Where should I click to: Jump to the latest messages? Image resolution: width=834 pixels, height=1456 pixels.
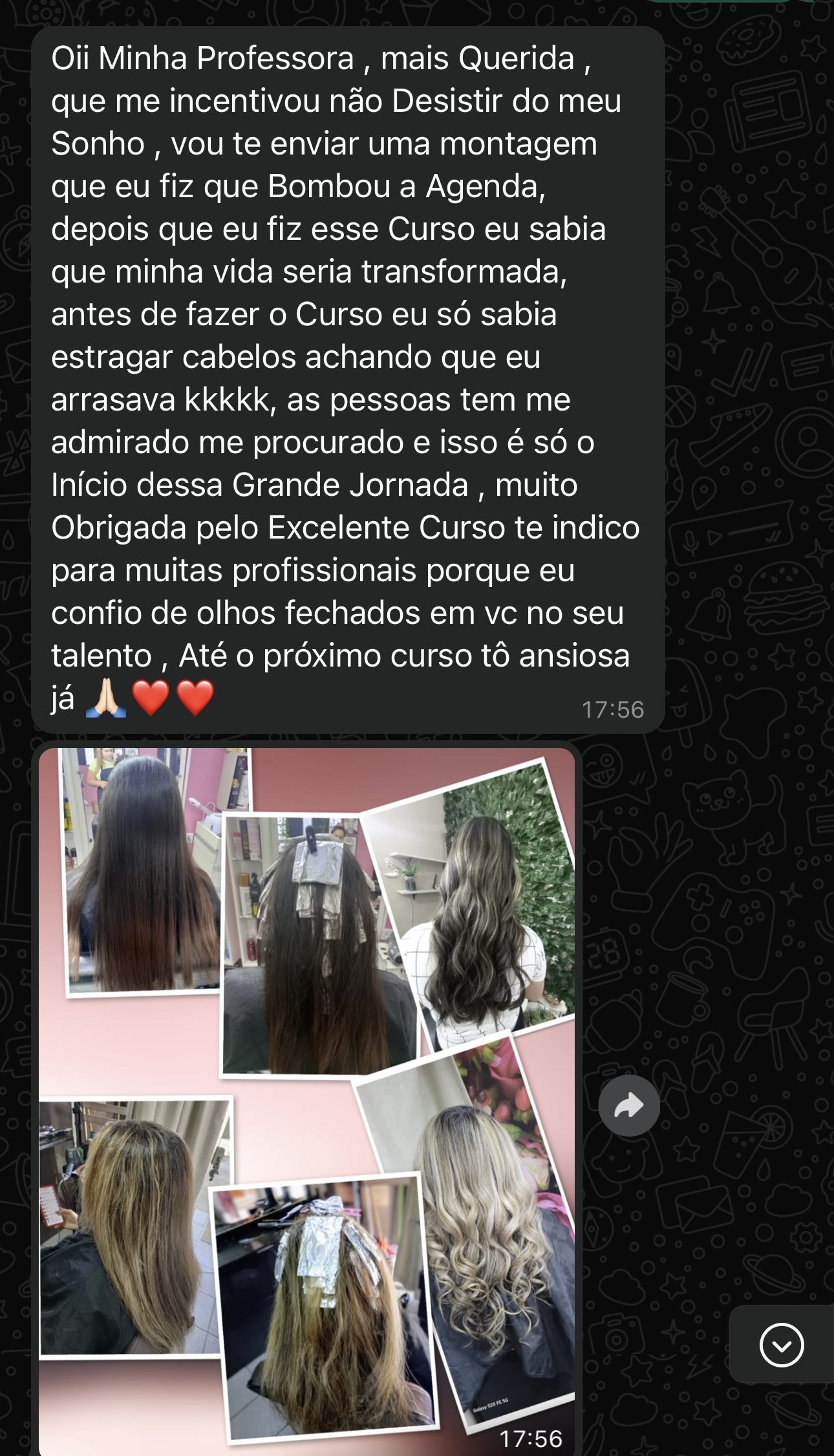[781, 1345]
